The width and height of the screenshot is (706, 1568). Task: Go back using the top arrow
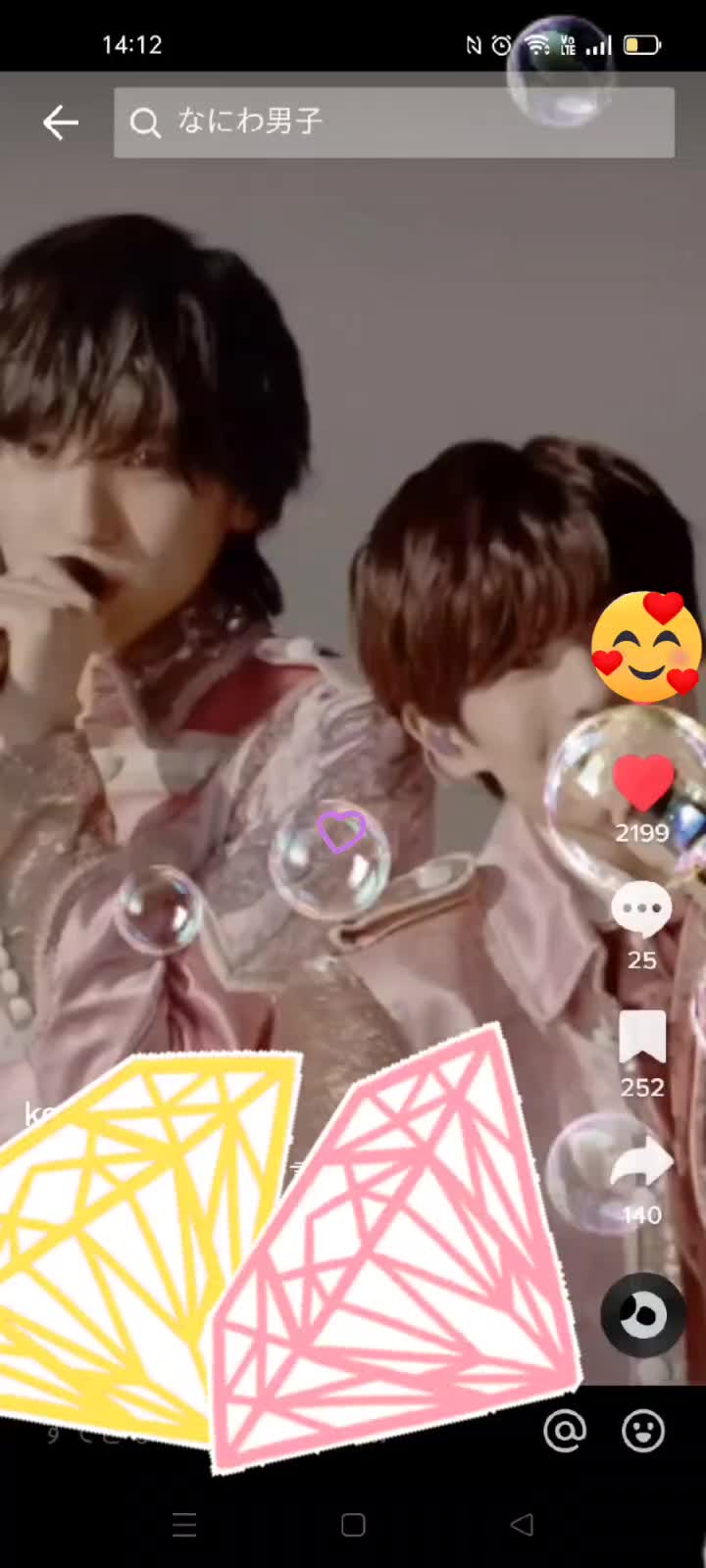(x=61, y=122)
